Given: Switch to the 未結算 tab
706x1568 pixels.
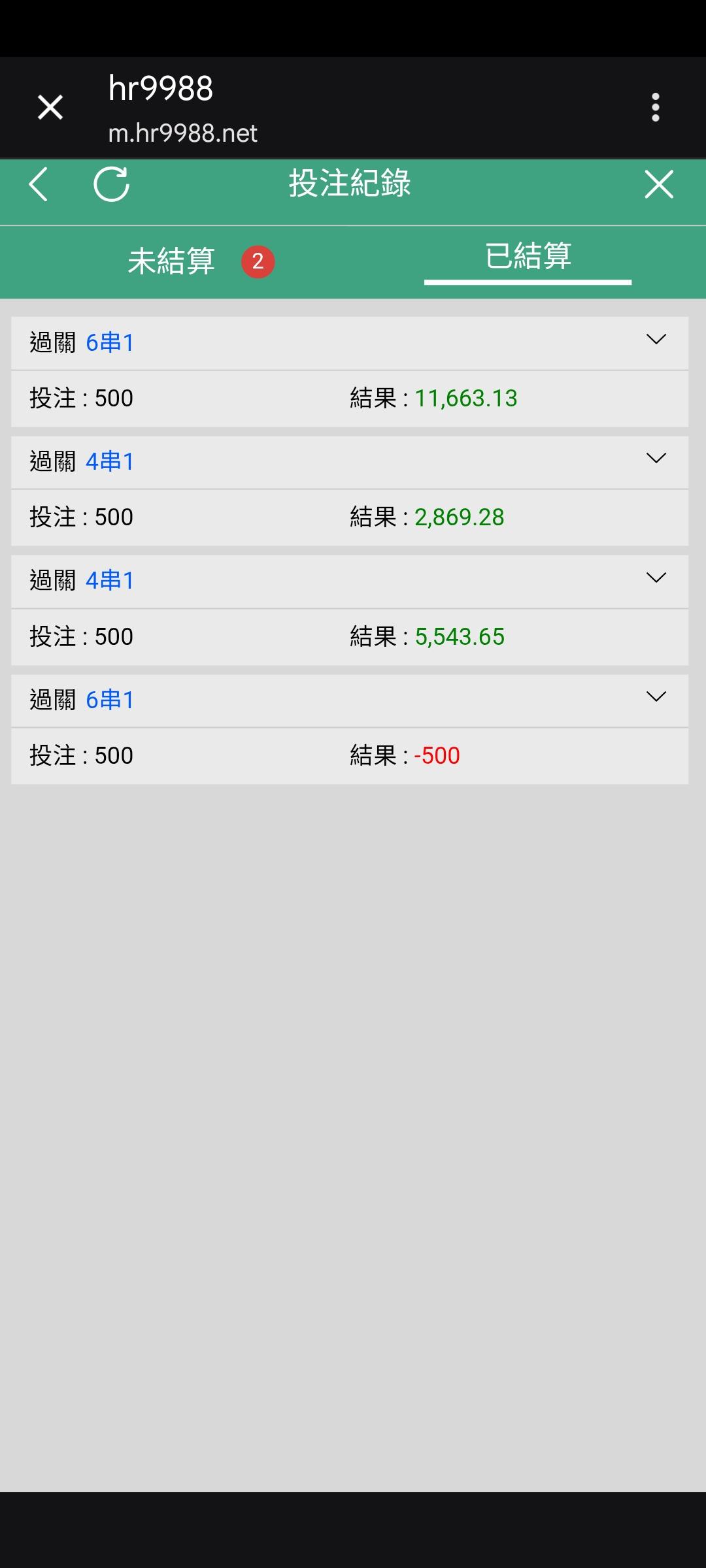Looking at the screenshot, I should [x=171, y=261].
